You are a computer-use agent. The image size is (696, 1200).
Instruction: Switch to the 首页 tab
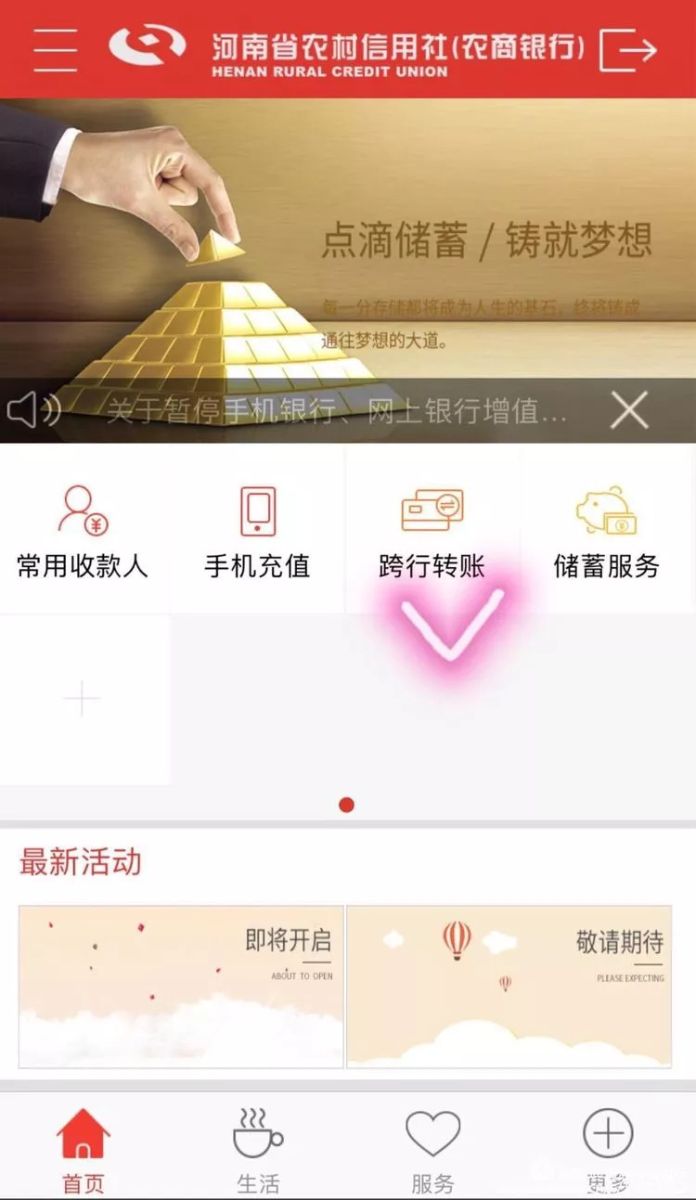pyautogui.click(x=83, y=1150)
